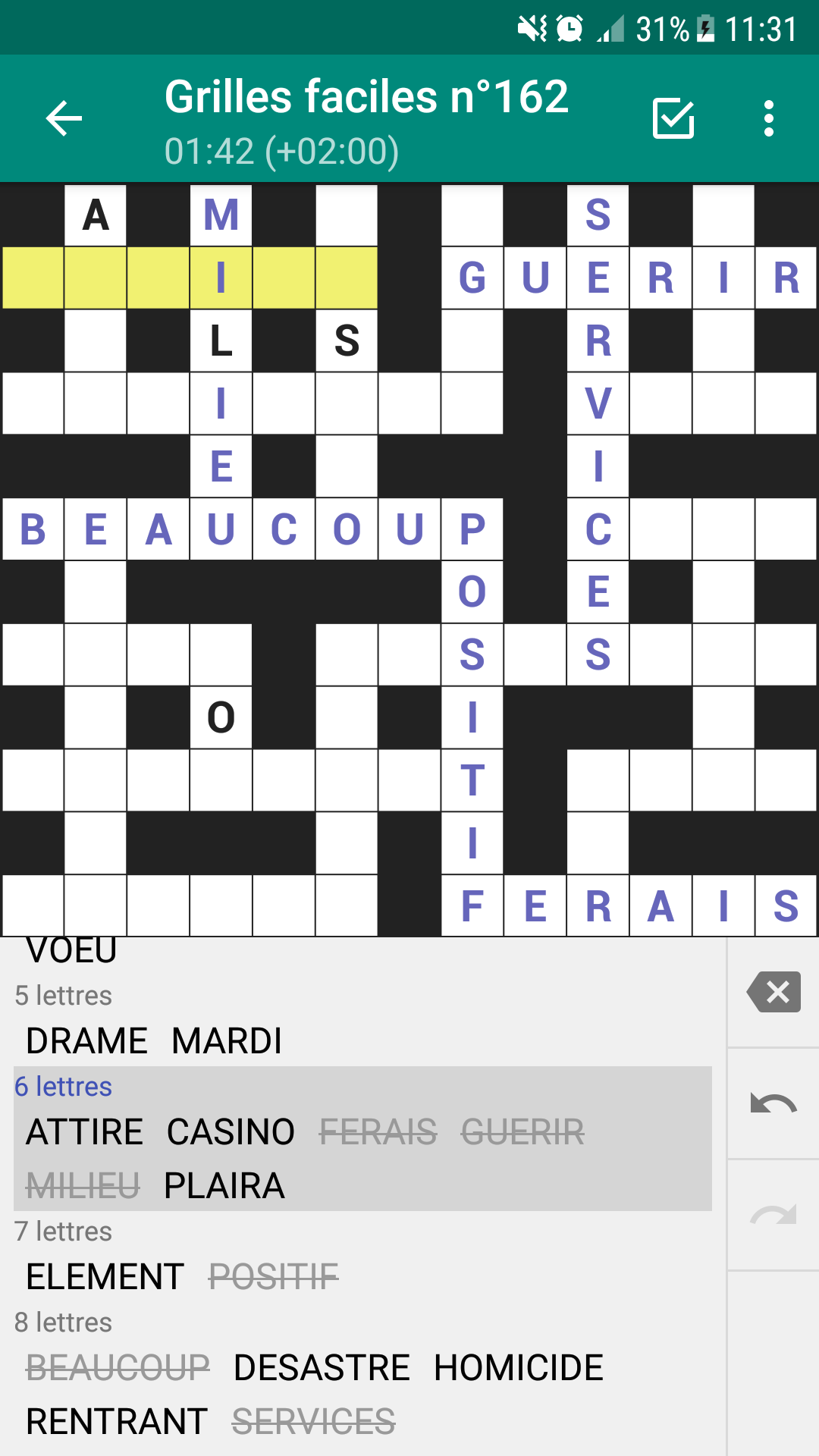The height and width of the screenshot is (1456, 819).
Task: Select the F cell of FERAIS
Action: (x=472, y=906)
